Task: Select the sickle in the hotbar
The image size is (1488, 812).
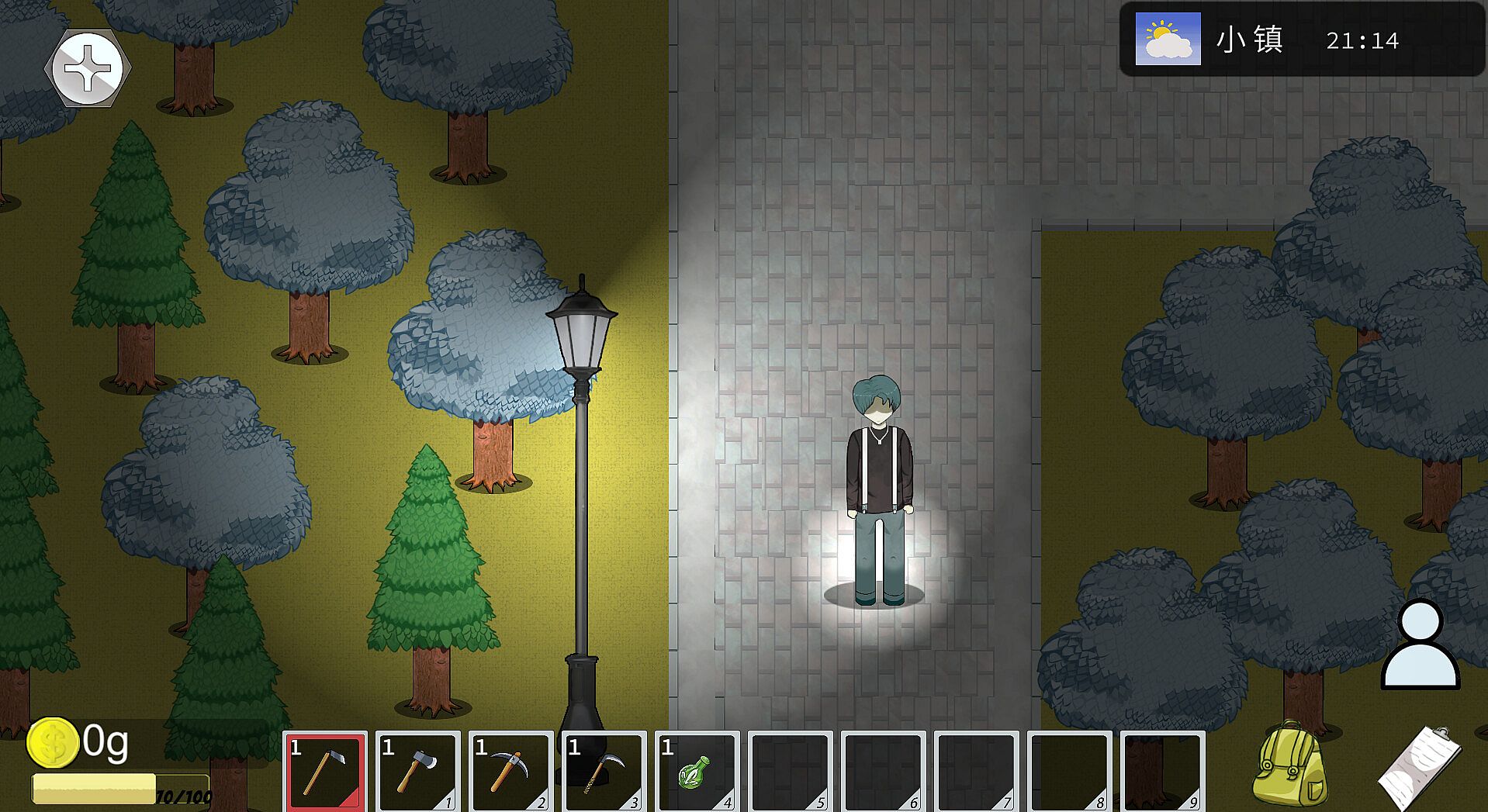Action: (604, 771)
